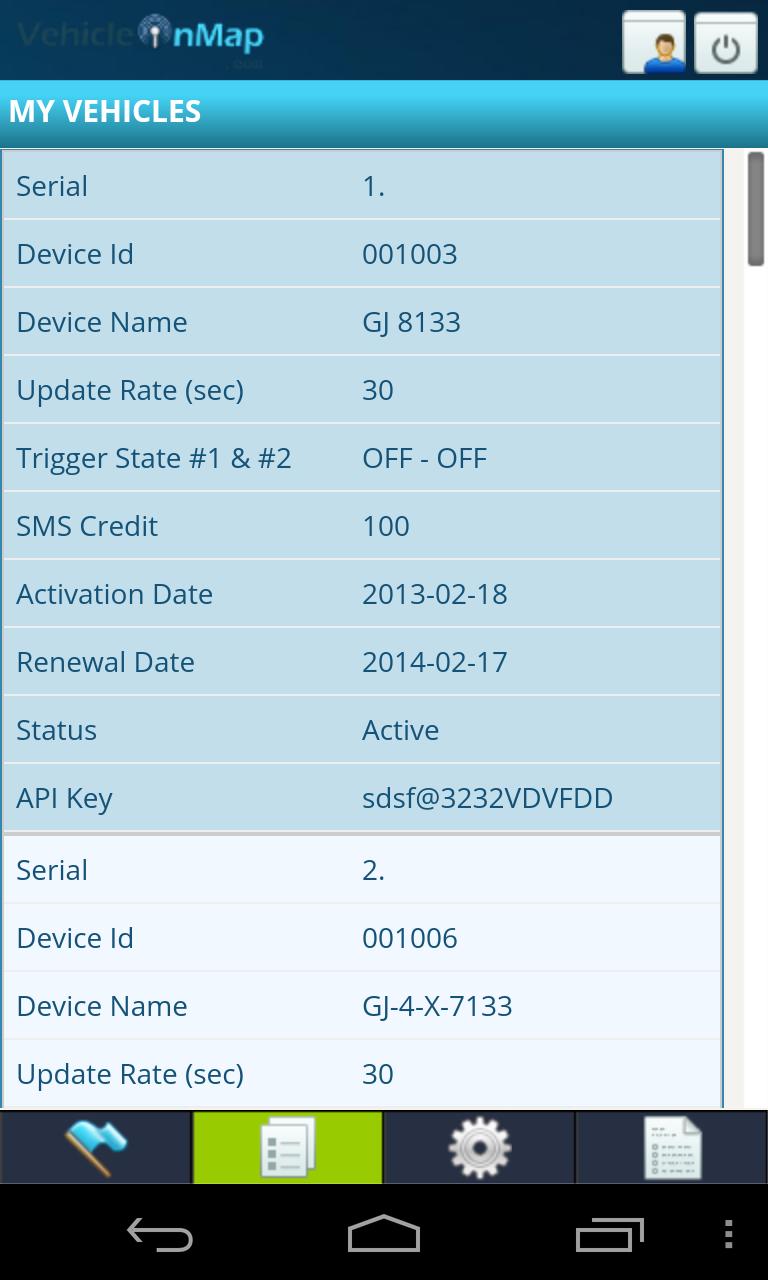Select the vehicles list tab
This screenshot has height=1280, width=768.
pyautogui.click(x=288, y=1147)
